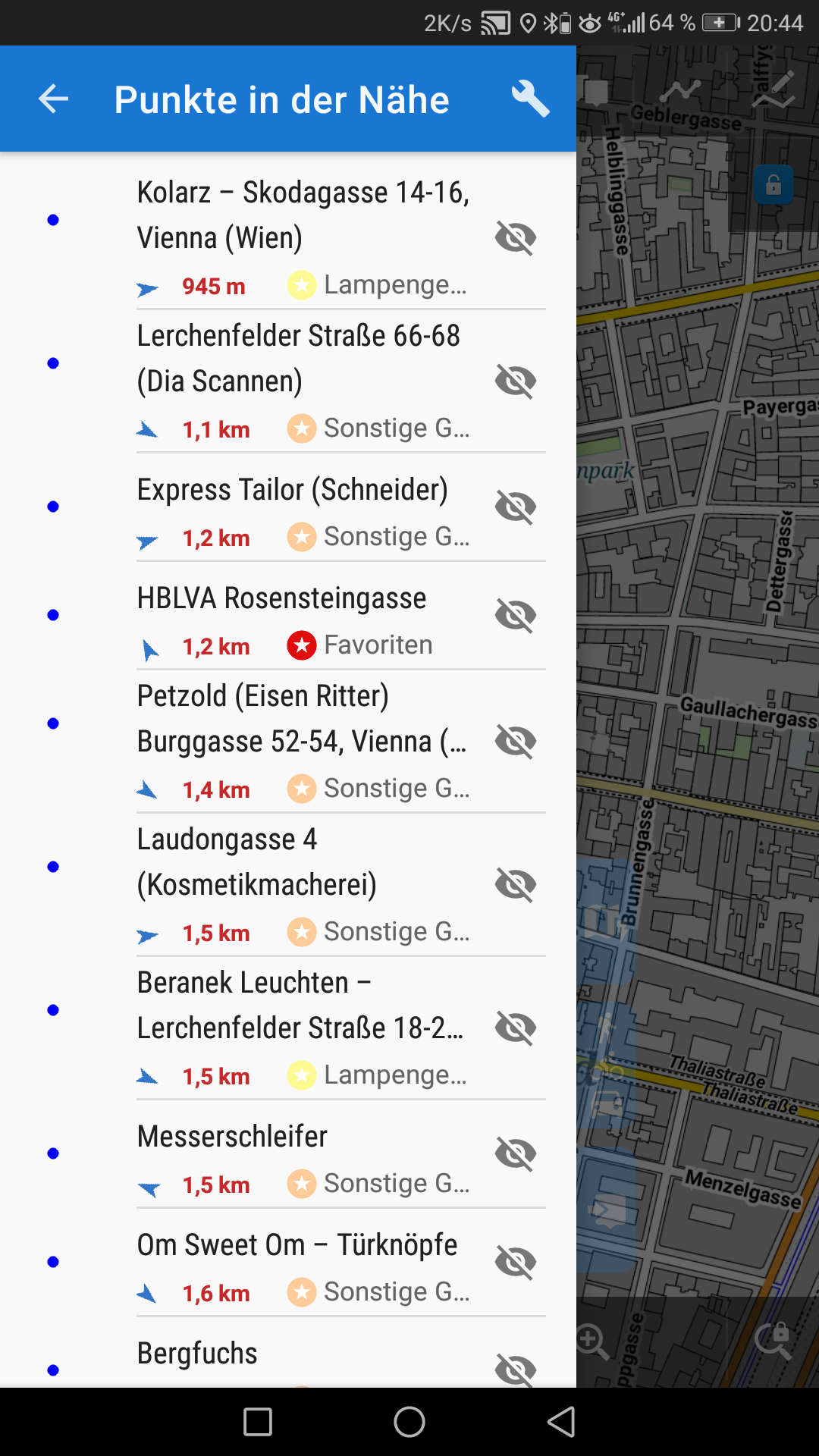Toggle visibility of Laudongasse 4 point

pos(516,884)
